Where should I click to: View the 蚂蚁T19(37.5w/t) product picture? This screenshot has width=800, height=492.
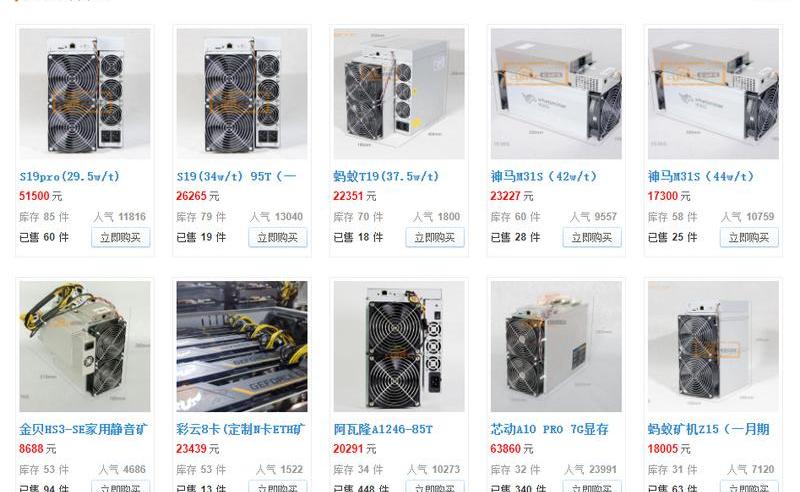point(399,93)
